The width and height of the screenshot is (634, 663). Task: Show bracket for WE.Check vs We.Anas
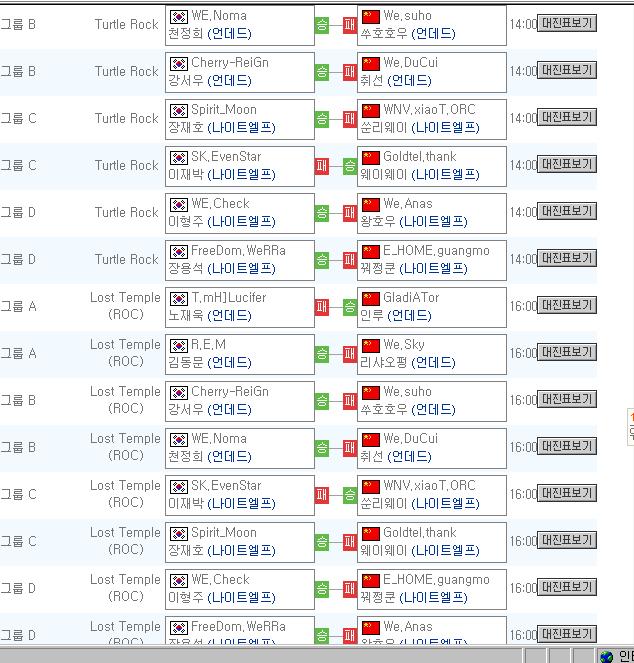(567, 211)
